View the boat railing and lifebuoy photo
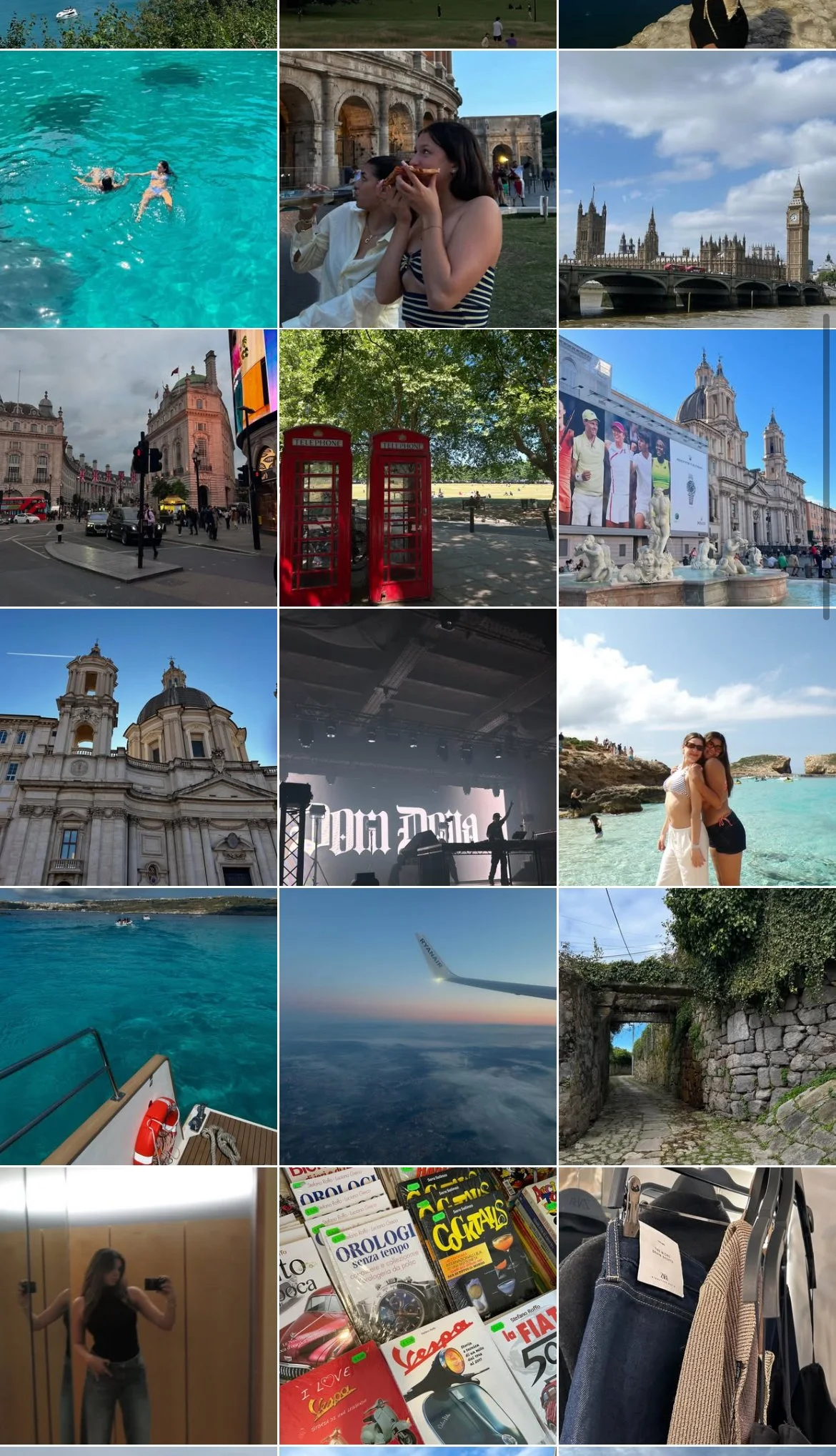836x1456 pixels. click(138, 1027)
